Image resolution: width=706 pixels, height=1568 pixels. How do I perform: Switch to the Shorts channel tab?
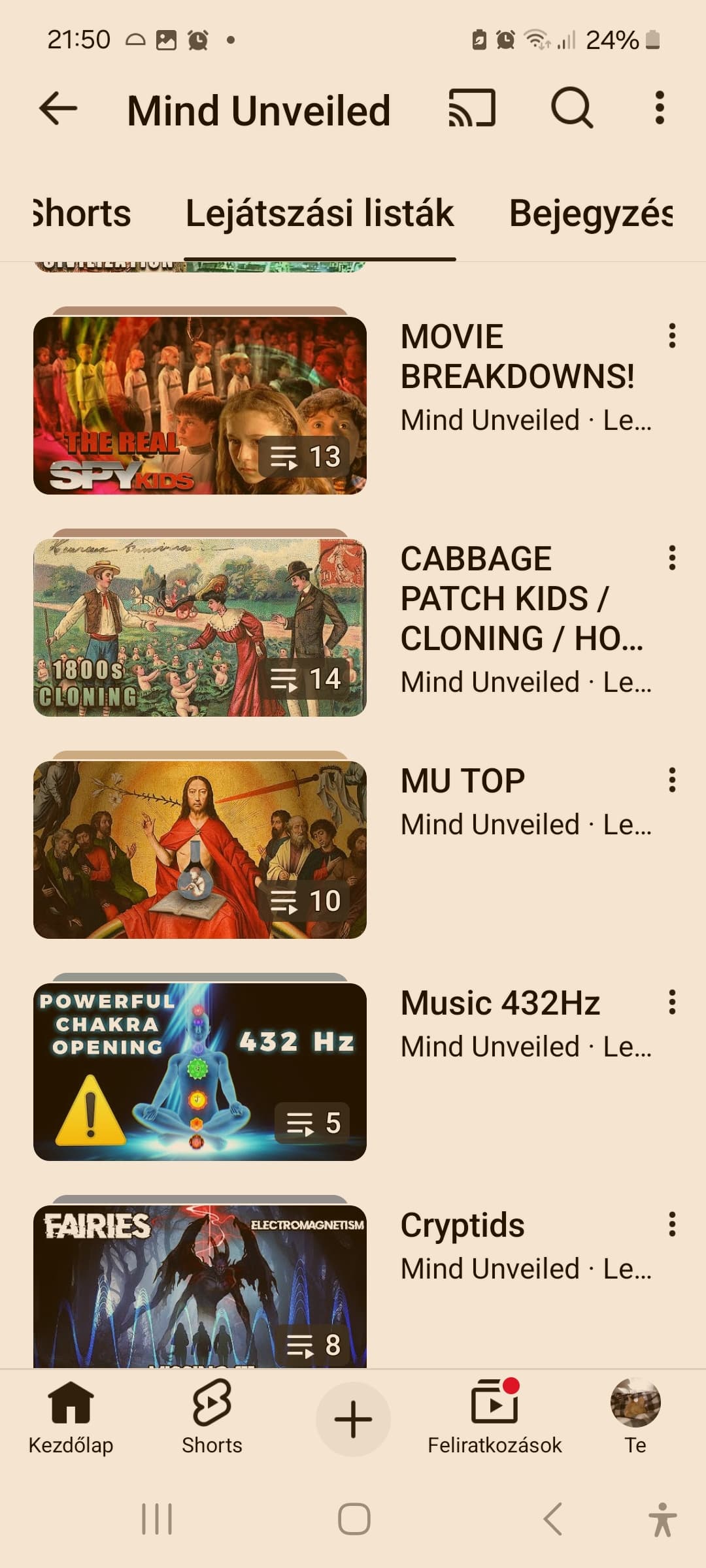coord(82,214)
